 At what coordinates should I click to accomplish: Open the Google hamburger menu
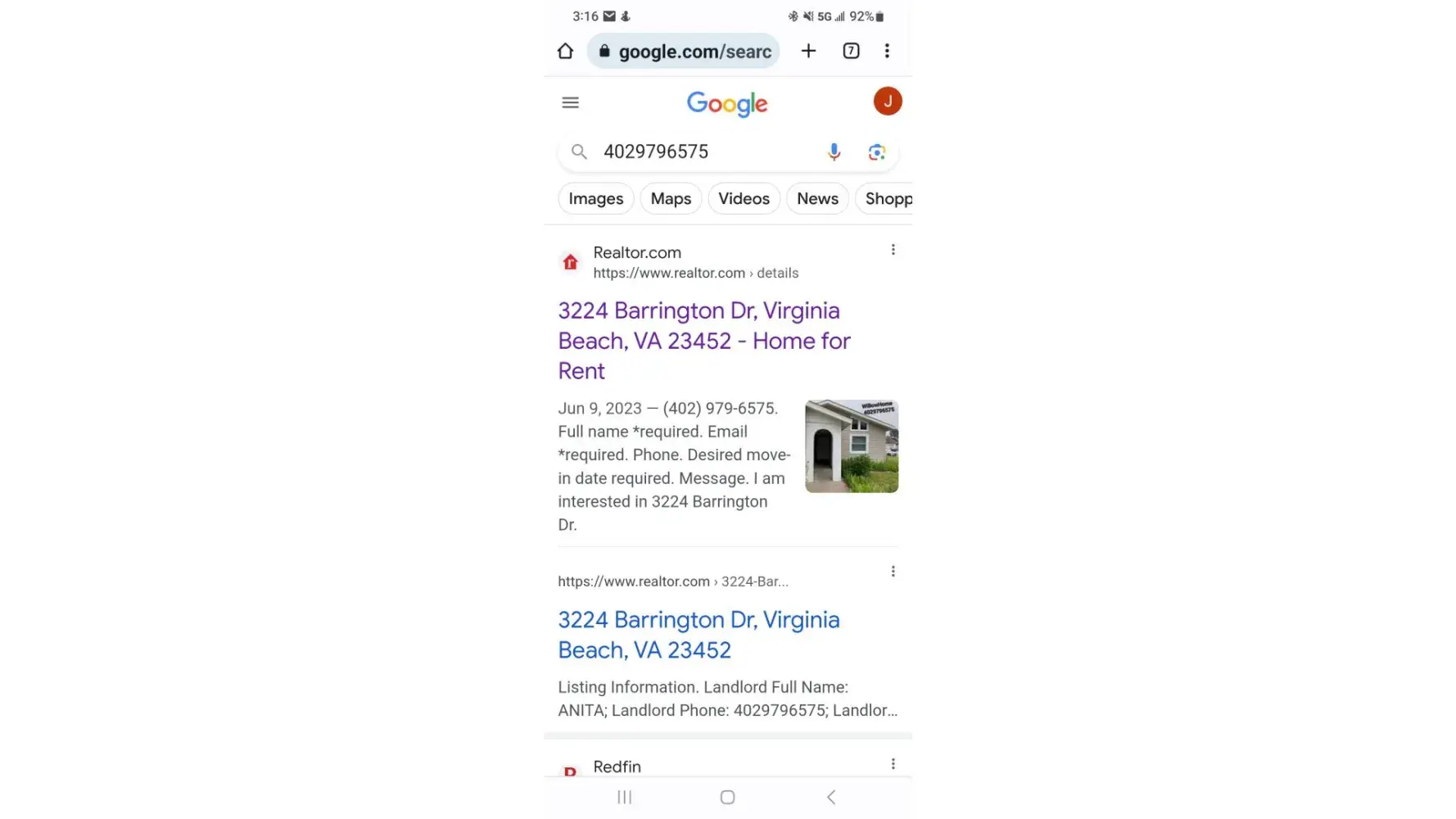click(571, 102)
